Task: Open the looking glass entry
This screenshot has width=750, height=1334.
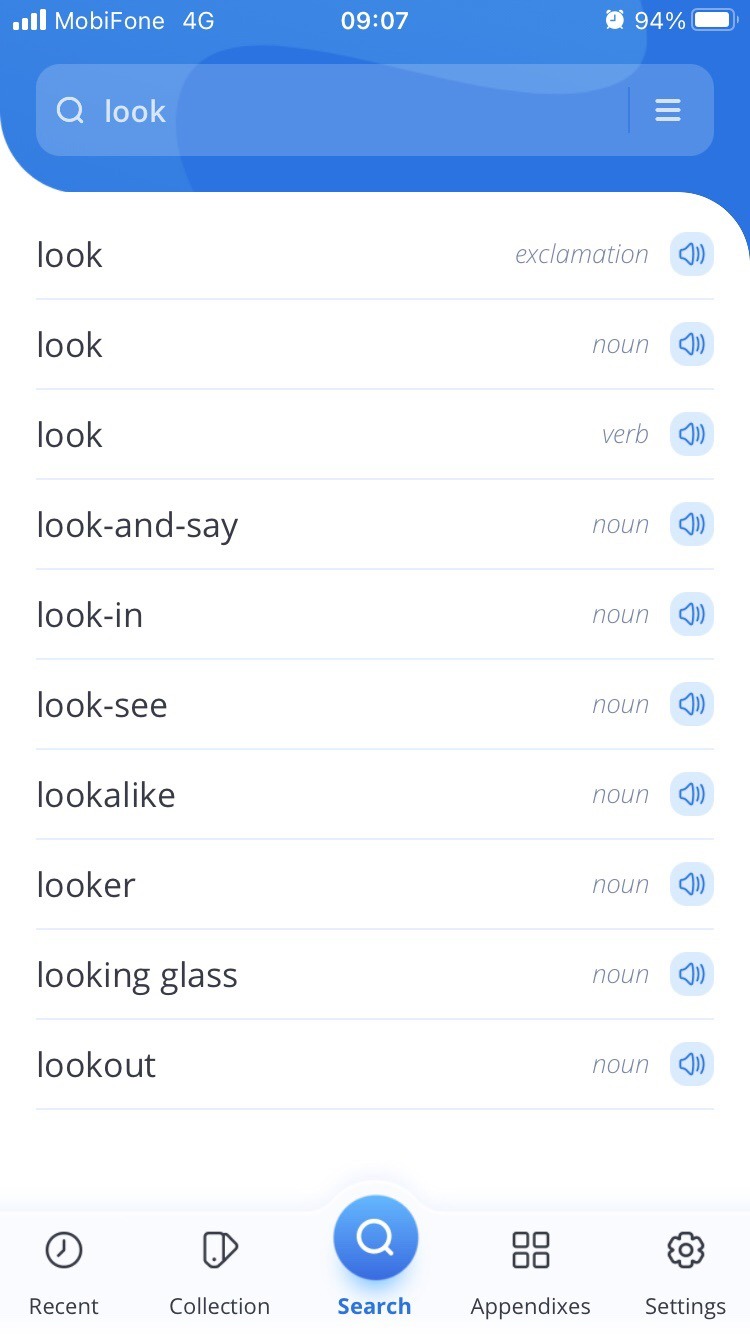Action: click(x=375, y=974)
